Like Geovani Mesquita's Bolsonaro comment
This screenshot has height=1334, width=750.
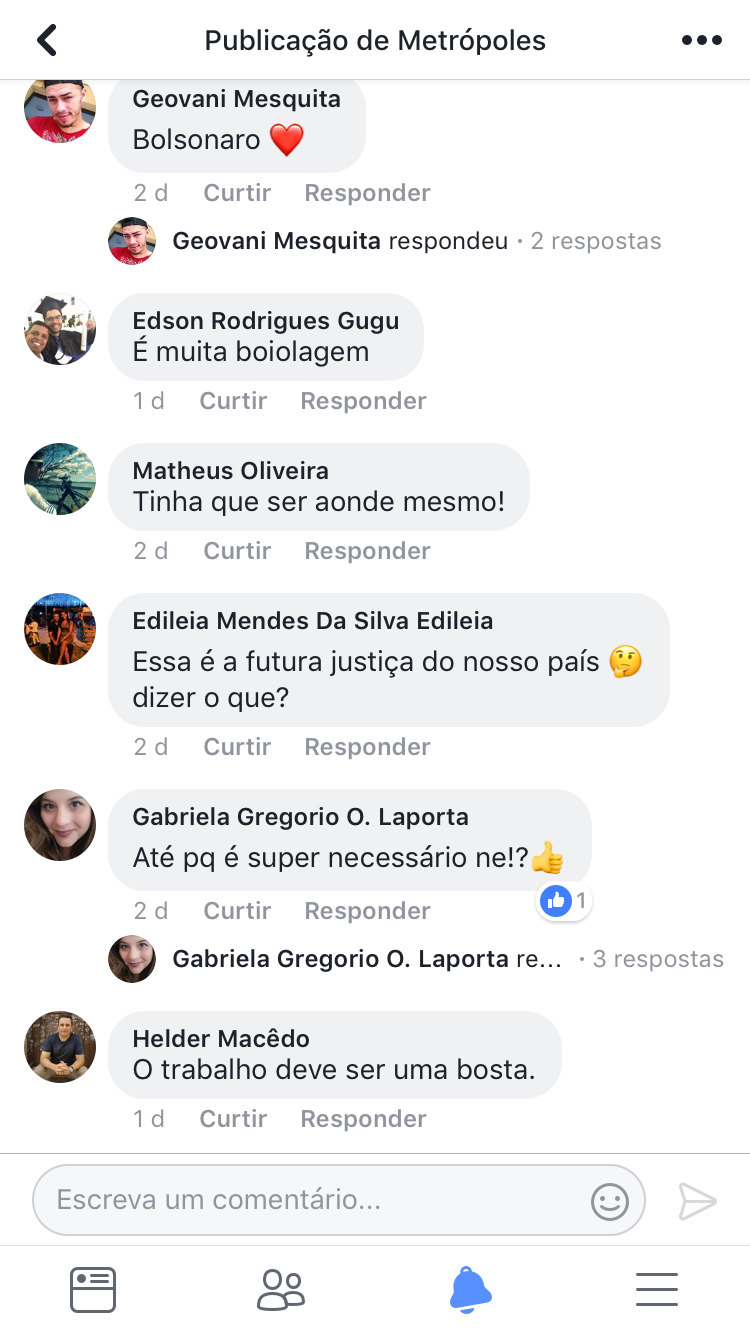point(237,193)
